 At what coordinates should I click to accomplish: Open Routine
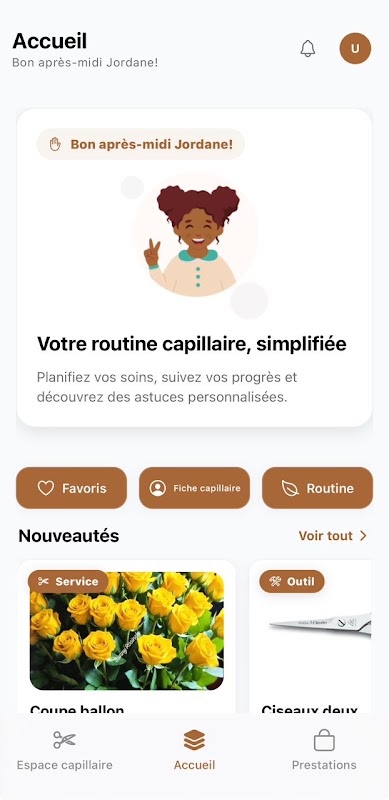(x=318, y=488)
